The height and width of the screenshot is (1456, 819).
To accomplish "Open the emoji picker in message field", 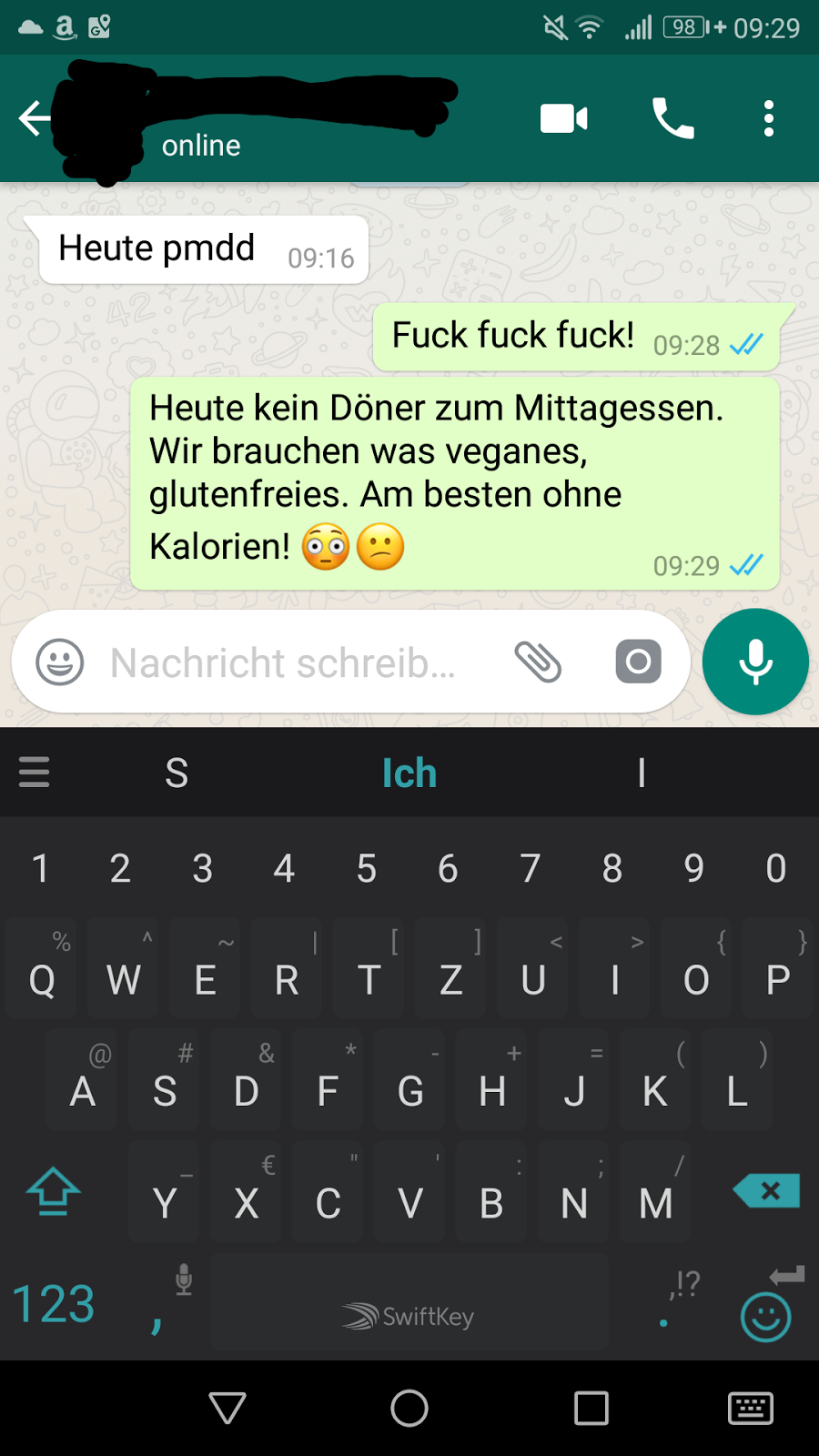I will (60, 662).
